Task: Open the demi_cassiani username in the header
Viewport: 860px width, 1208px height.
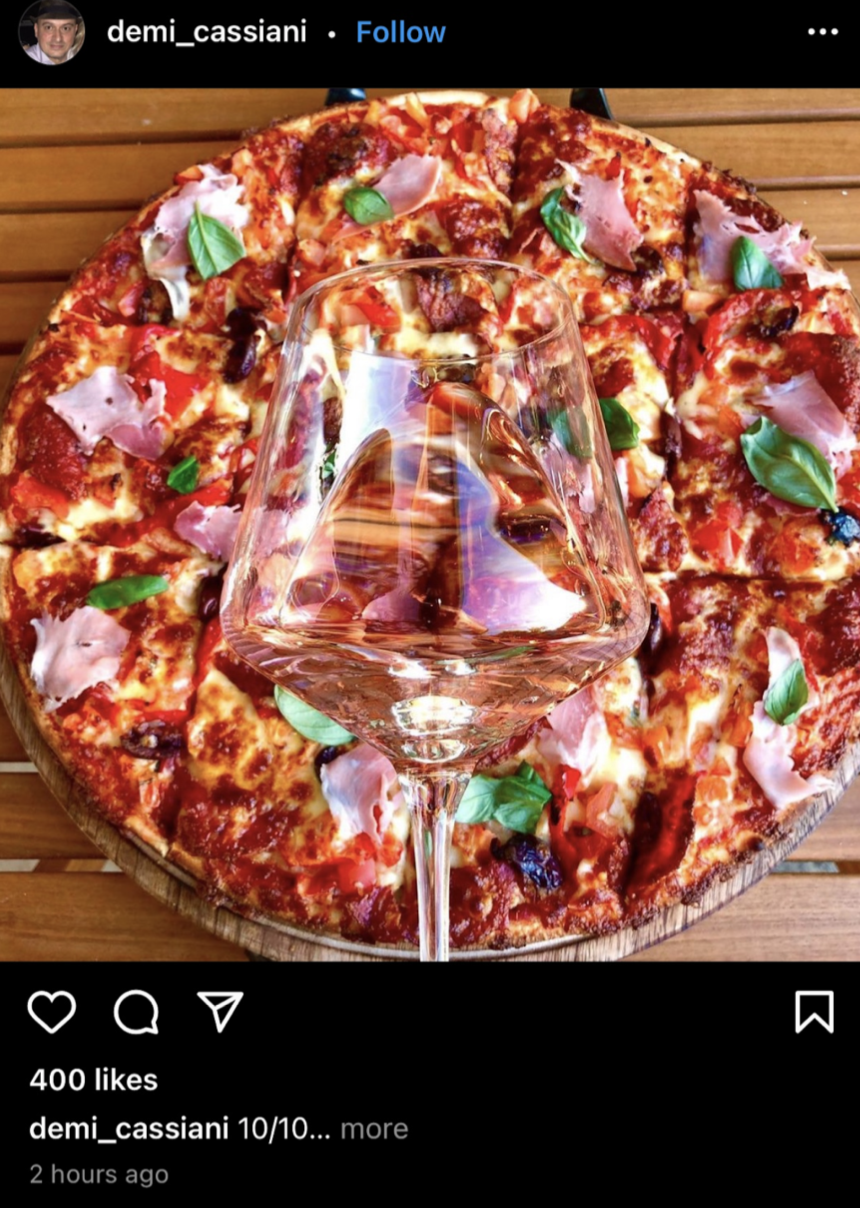Action: coord(206,32)
